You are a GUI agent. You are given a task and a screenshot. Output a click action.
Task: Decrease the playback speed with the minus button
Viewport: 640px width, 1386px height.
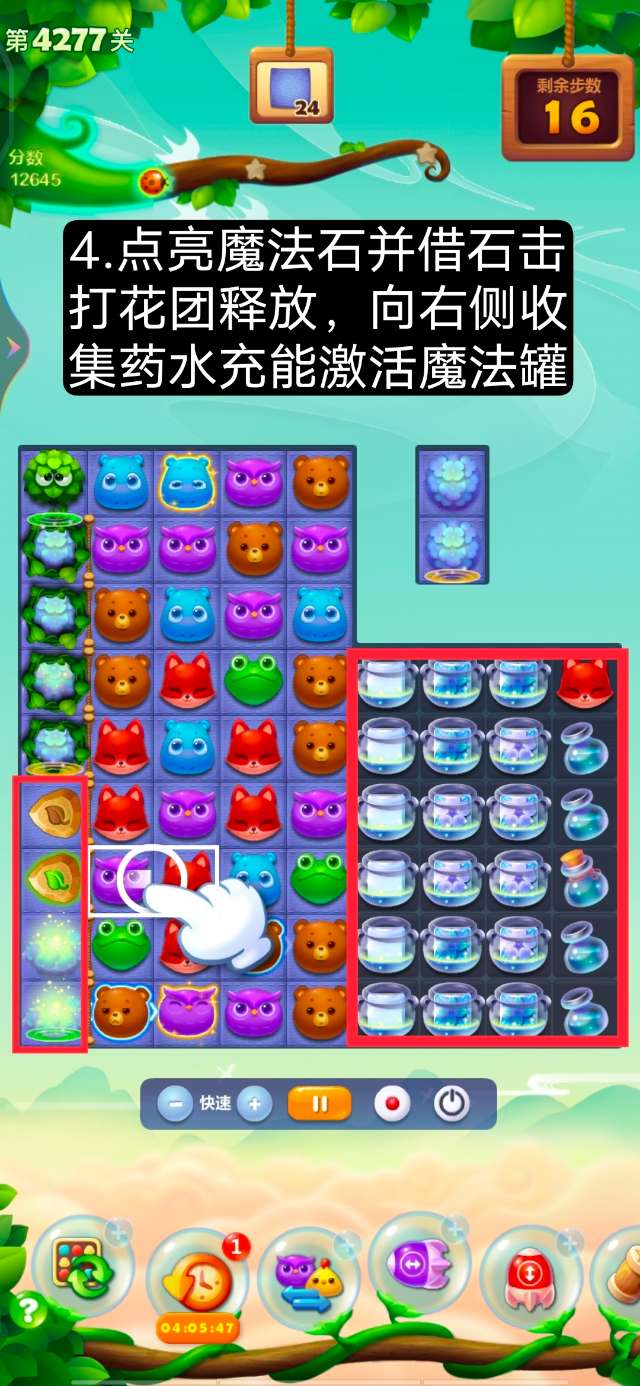point(175,1104)
